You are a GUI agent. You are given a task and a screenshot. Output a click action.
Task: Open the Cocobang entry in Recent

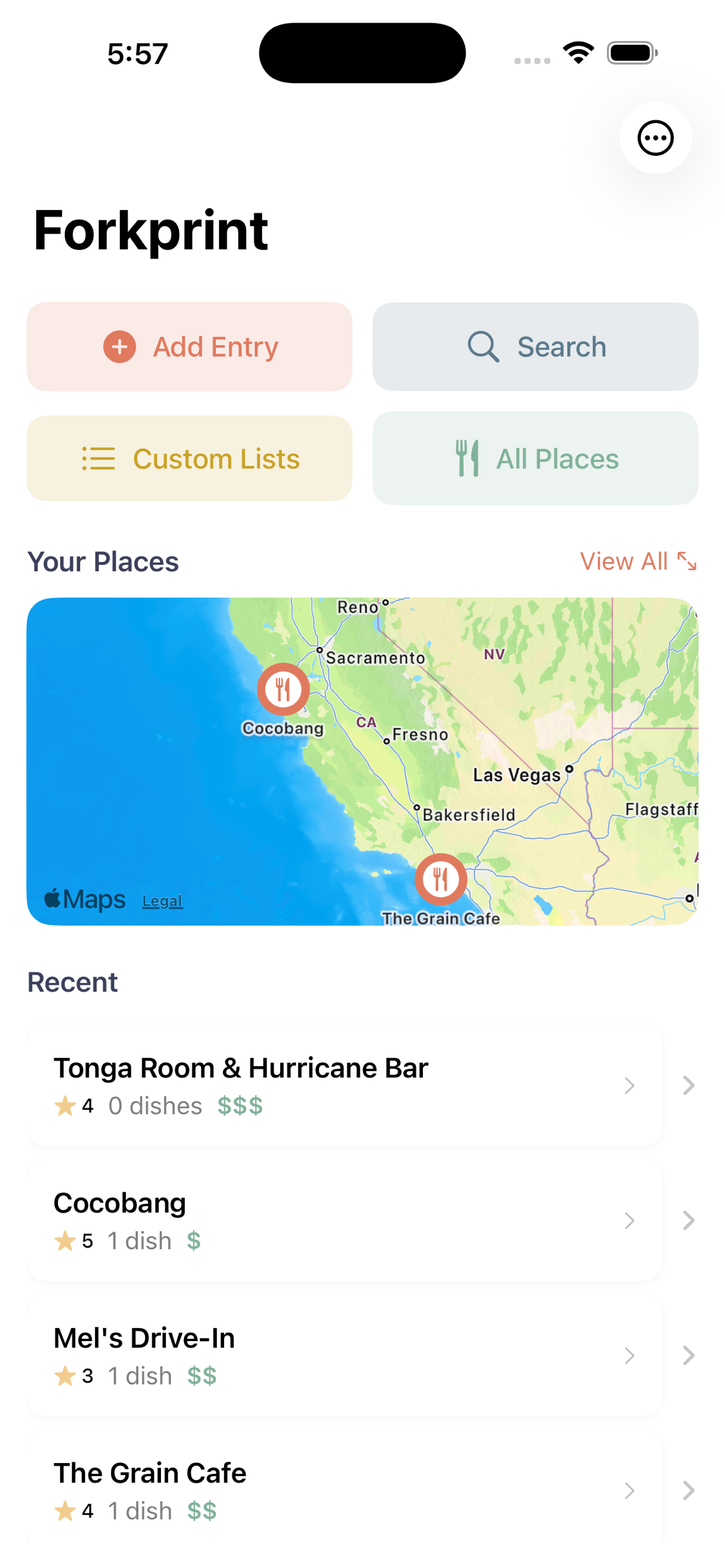click(x=344, y=1221)
